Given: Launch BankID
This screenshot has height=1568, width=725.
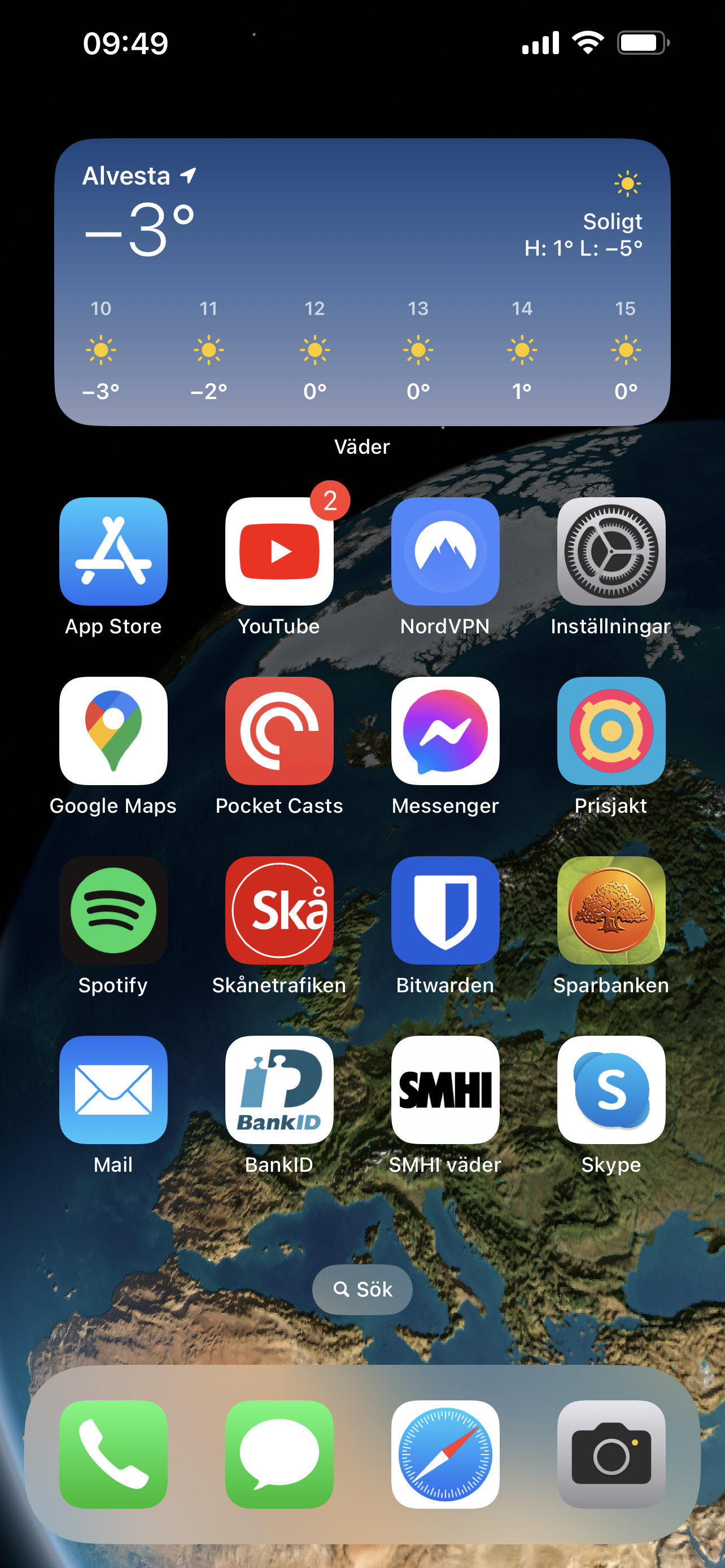Looking at the screenshot, I should click(x=279, y=1090).
